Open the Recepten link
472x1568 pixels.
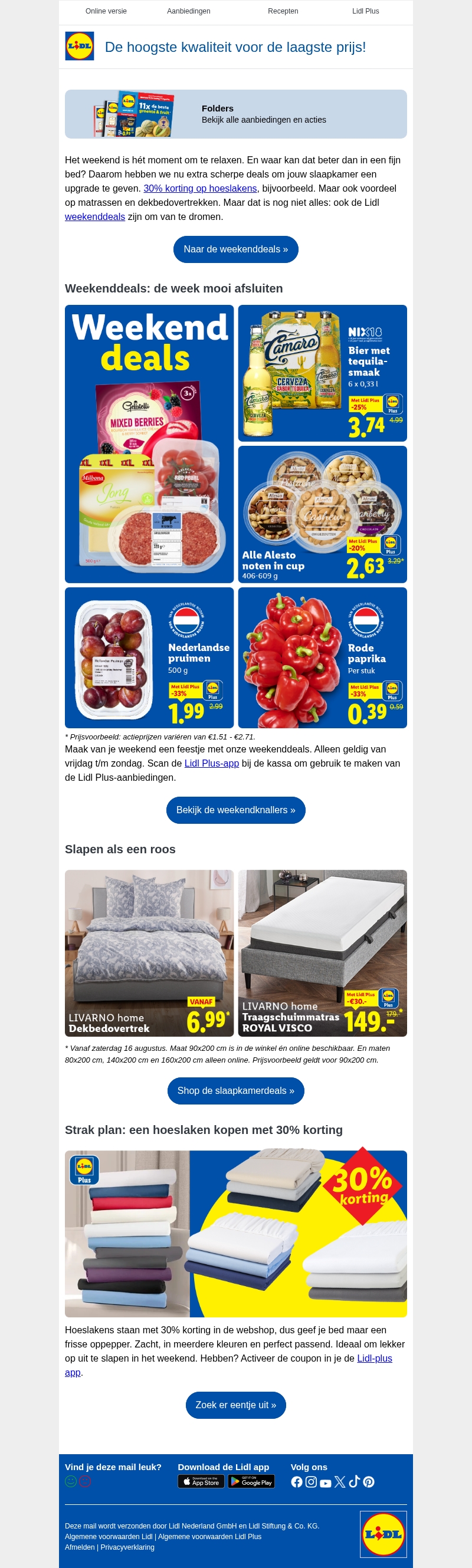(283, 11)
